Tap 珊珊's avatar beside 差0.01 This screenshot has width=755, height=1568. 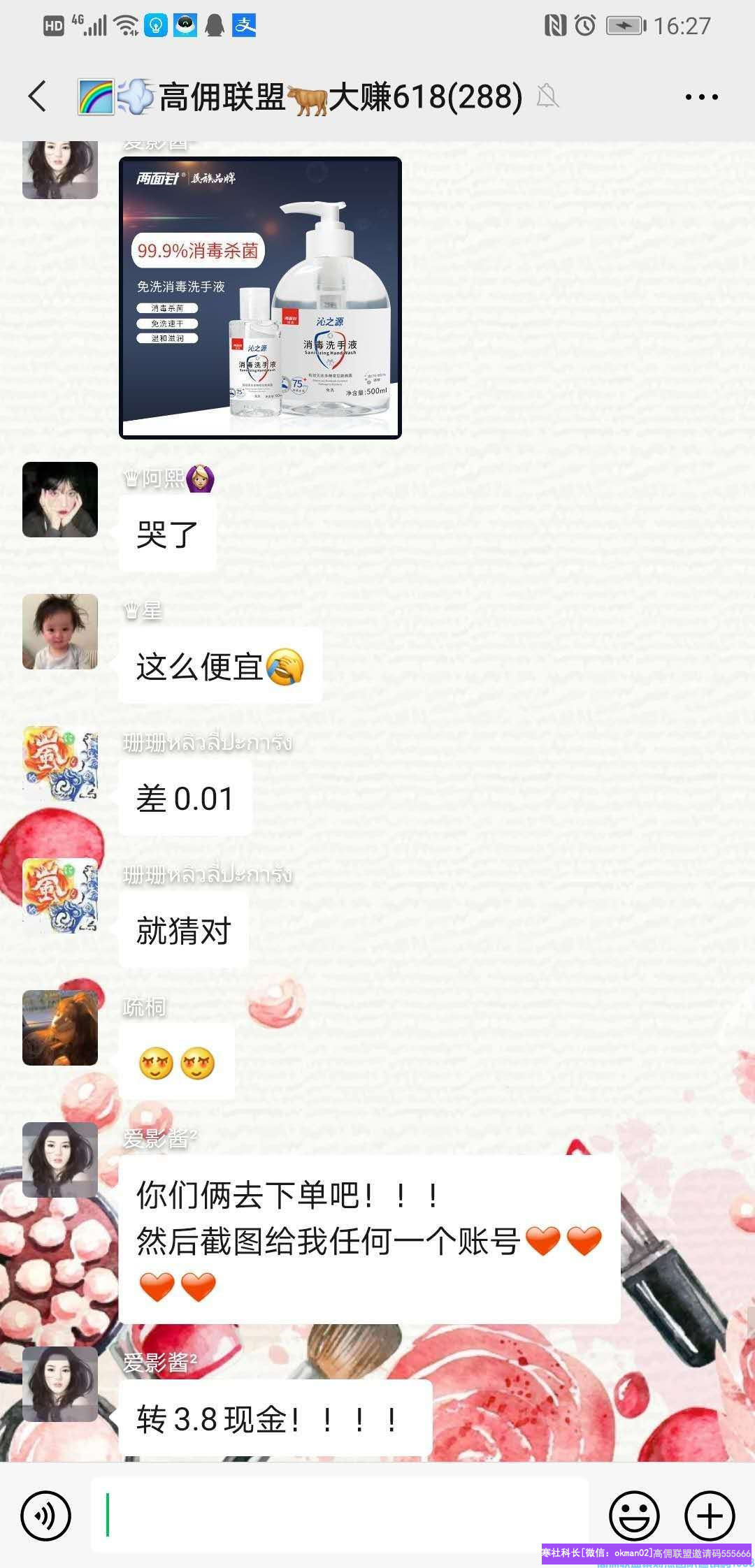click(60, 764)
